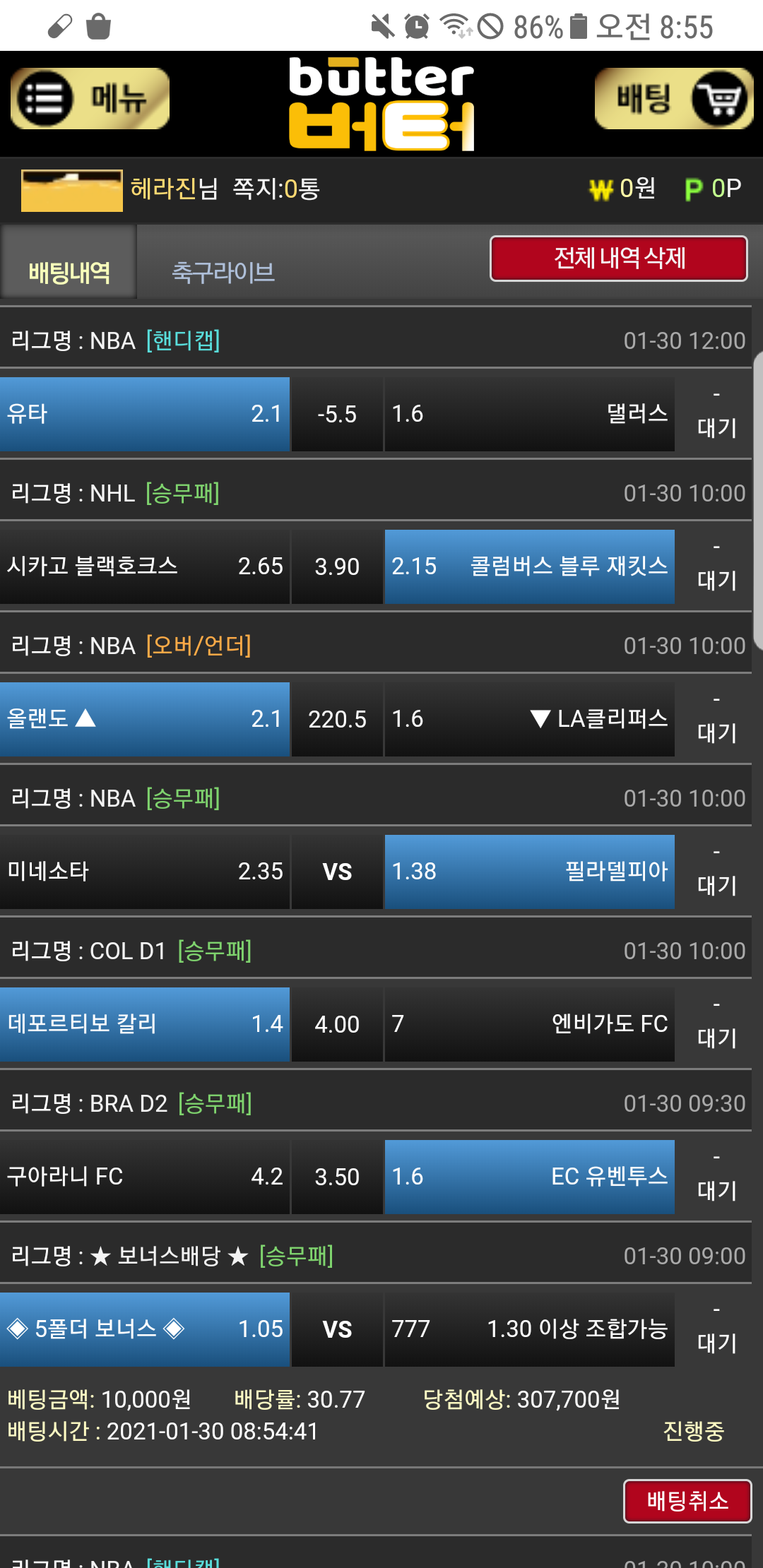Open the 배팅 cart button
763x1568 pixels.
point(673,99)
